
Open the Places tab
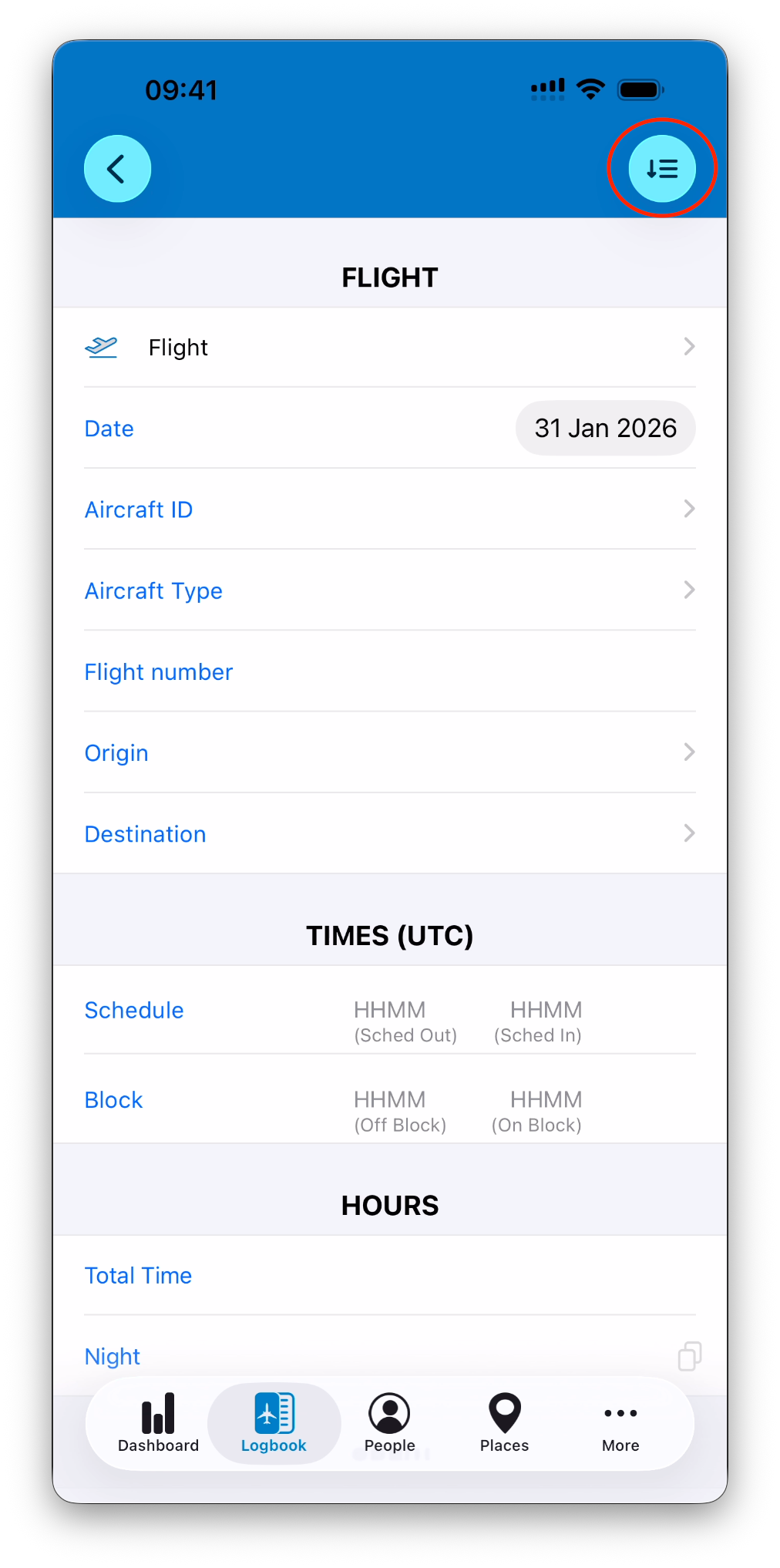(x=504, y=1423)
